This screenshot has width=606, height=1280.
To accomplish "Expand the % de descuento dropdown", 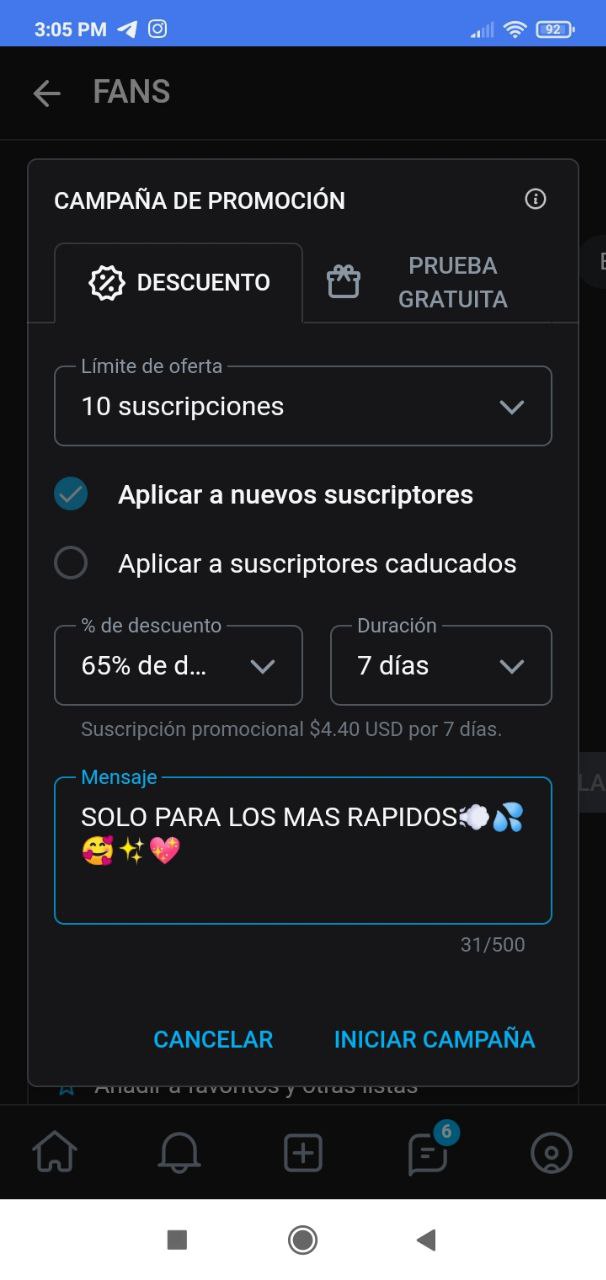I will 178,666.
